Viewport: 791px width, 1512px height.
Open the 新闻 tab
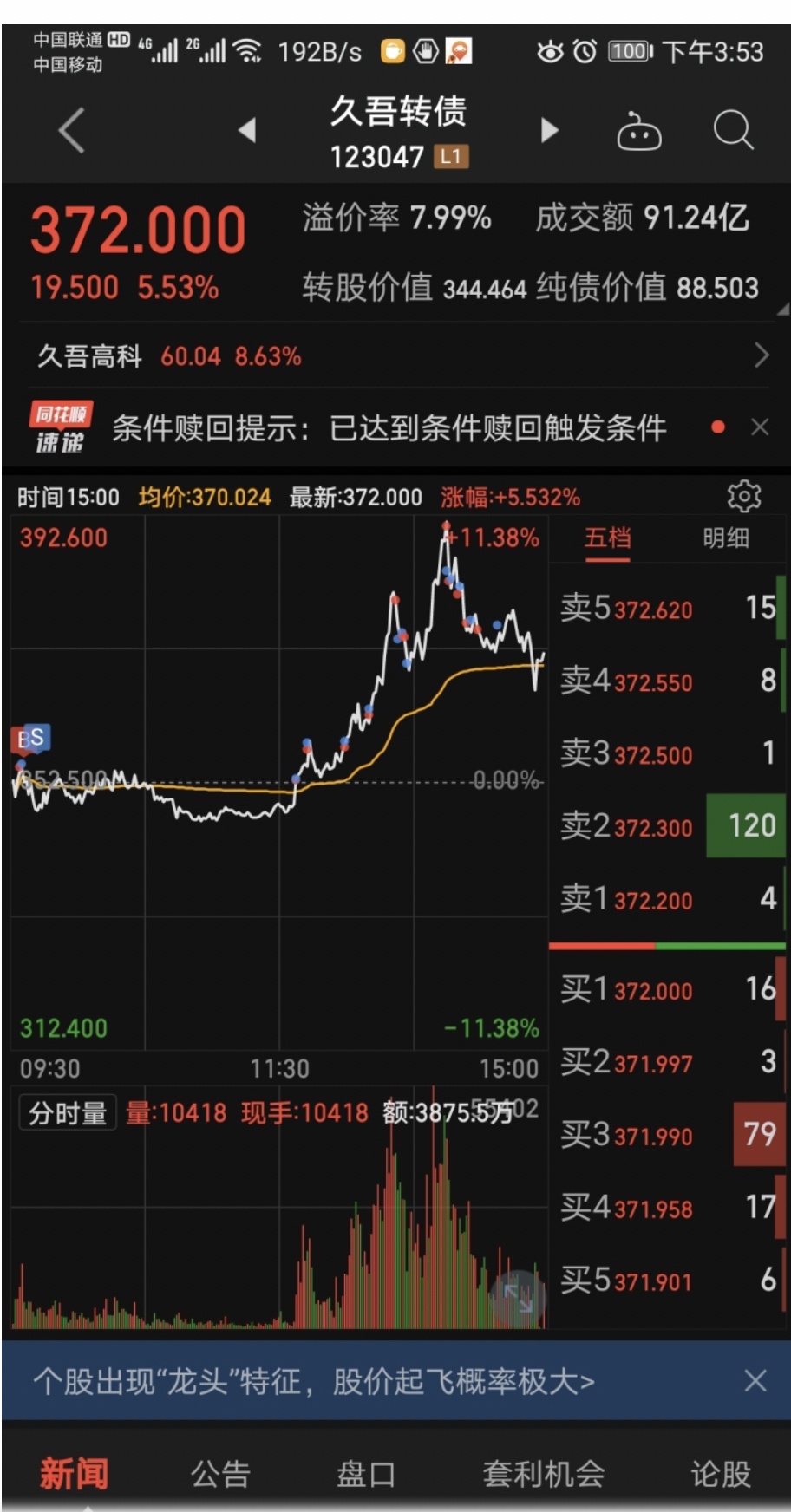pyautogui.click(x=74, y=1473)
